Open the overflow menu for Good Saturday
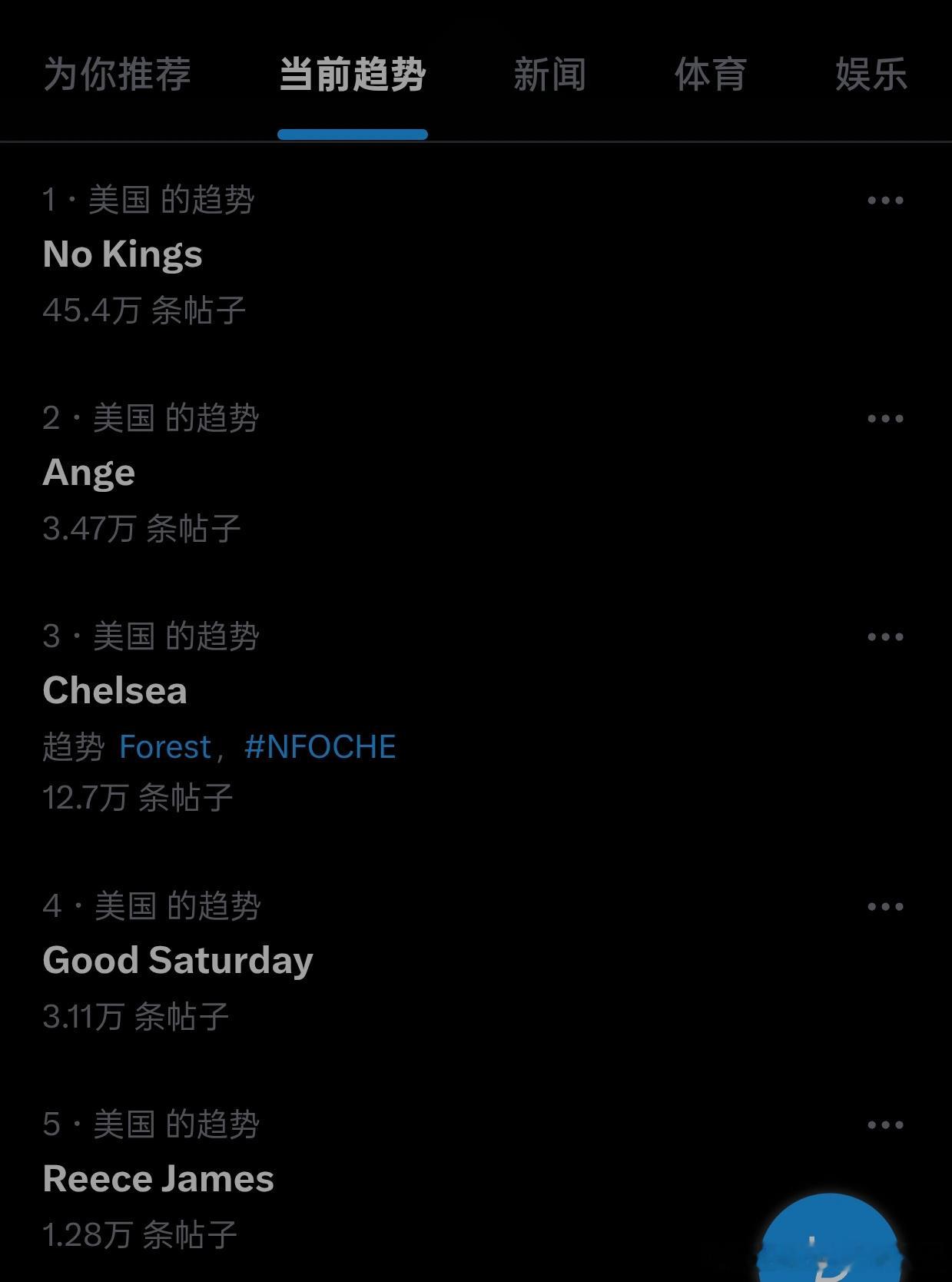Screen dimensions: 952x1282 point(885,907)
